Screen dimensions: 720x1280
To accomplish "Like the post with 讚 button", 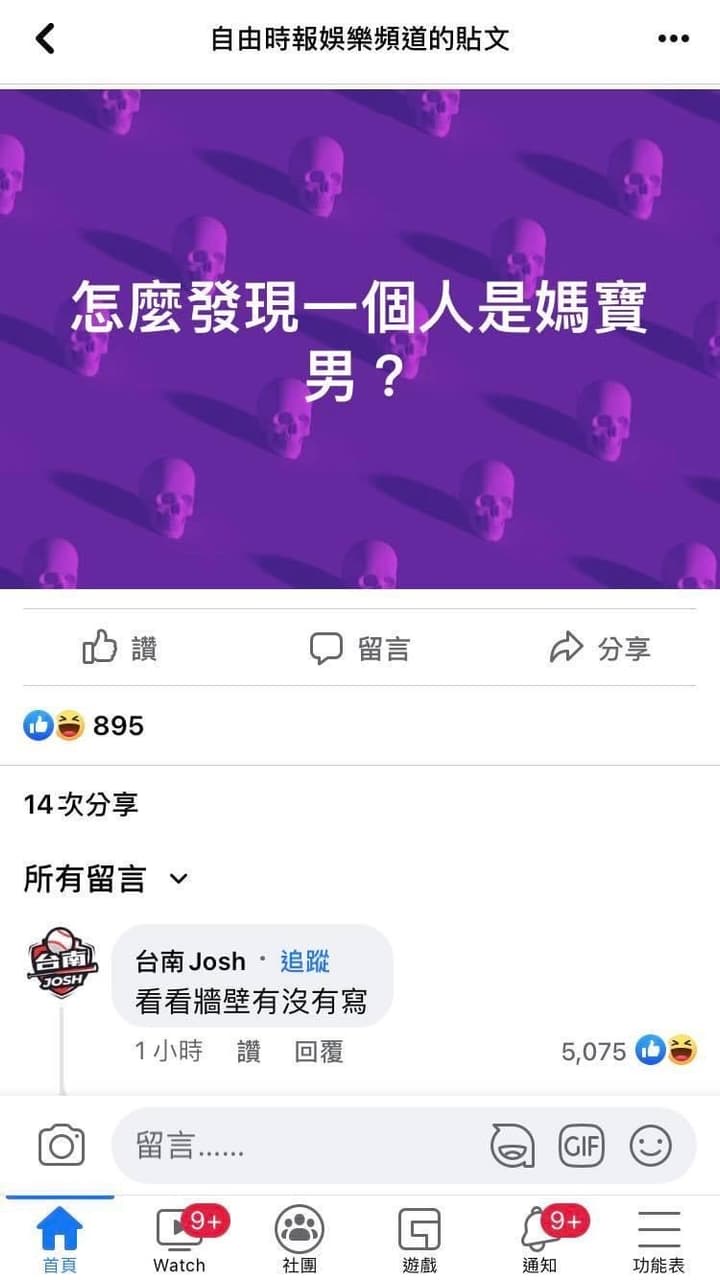I will coord(120,649).
